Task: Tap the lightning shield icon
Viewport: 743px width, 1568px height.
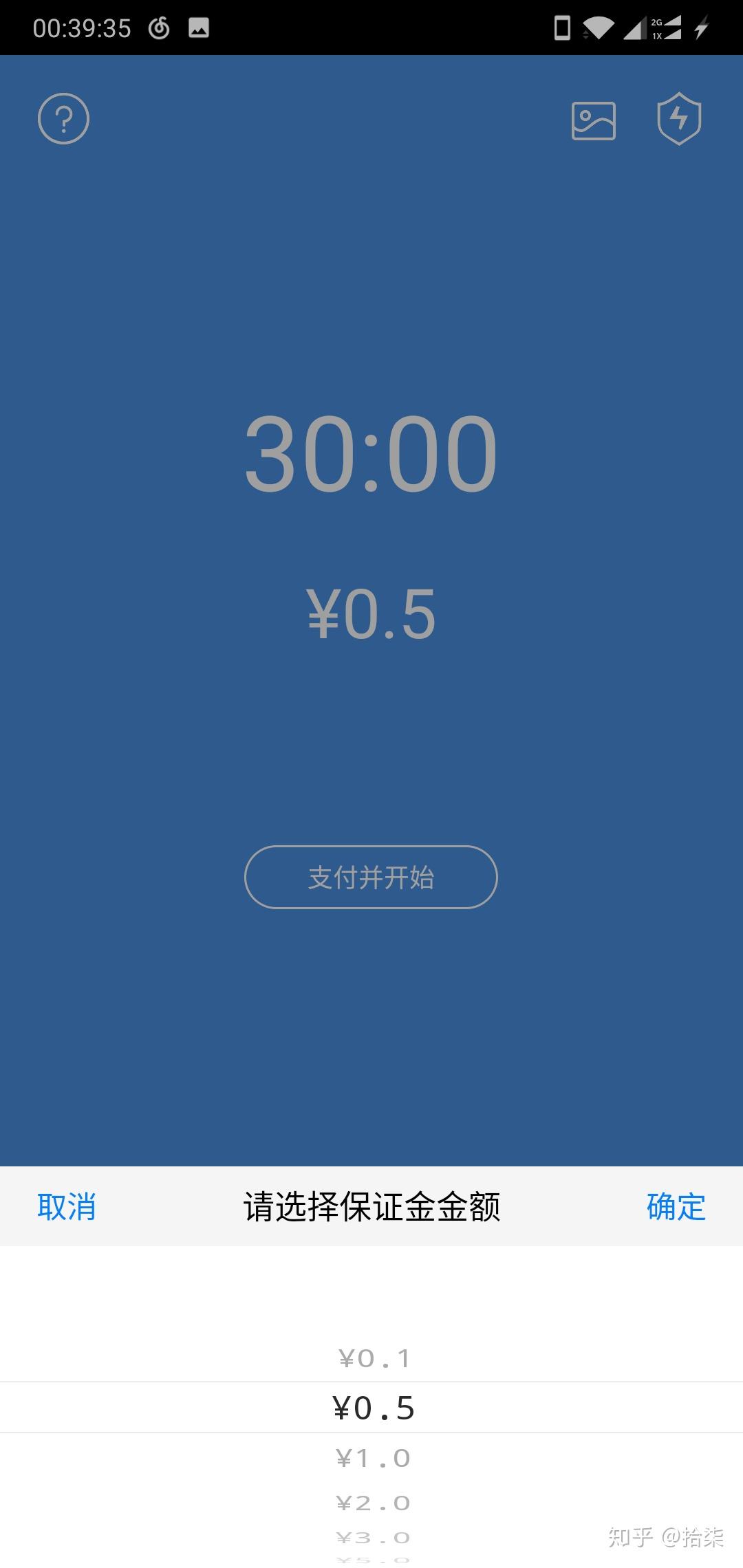Action: (x=679, y=119)
